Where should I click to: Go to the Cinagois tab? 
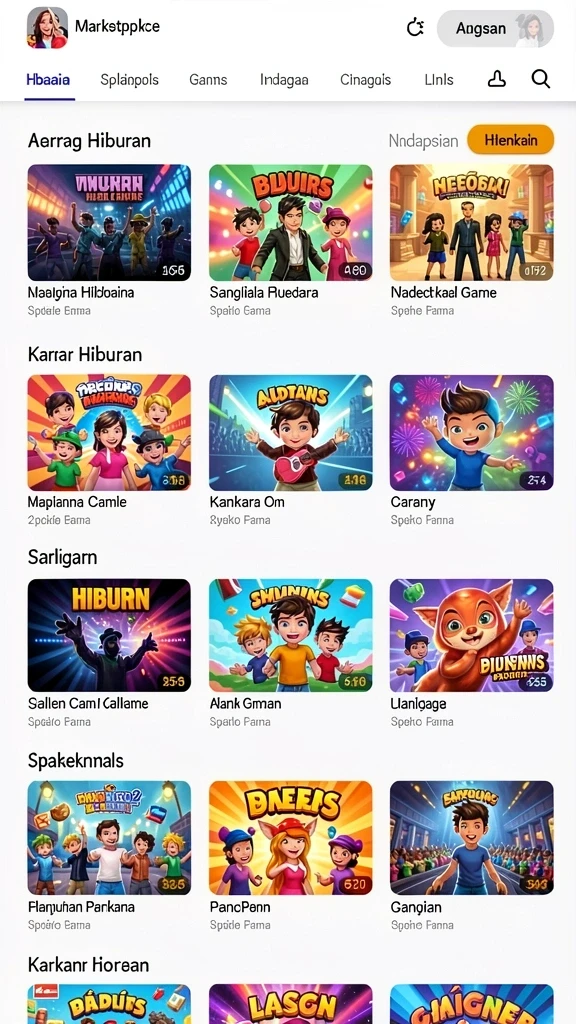366,80
